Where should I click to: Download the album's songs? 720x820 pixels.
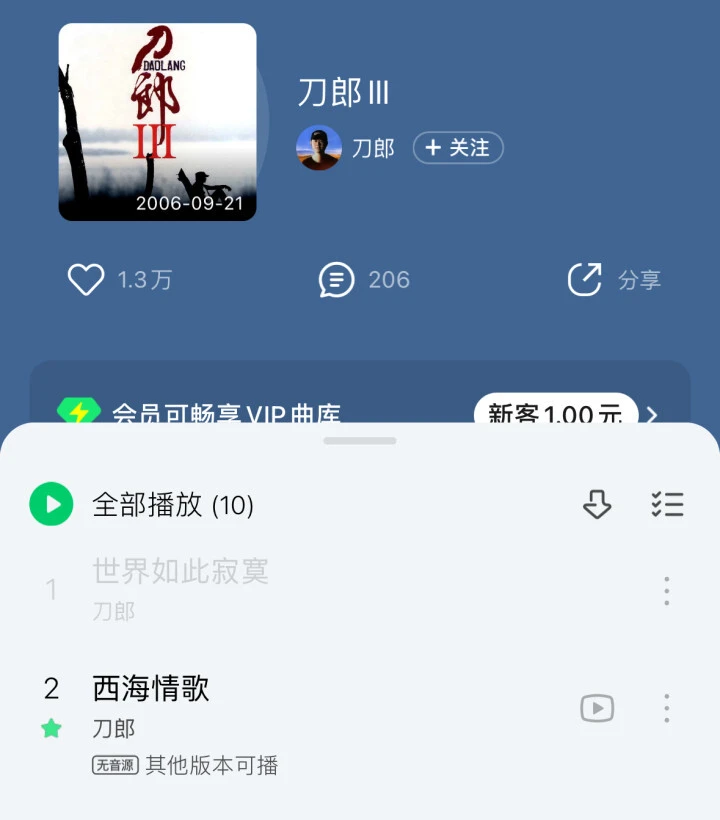click(597, 504)
